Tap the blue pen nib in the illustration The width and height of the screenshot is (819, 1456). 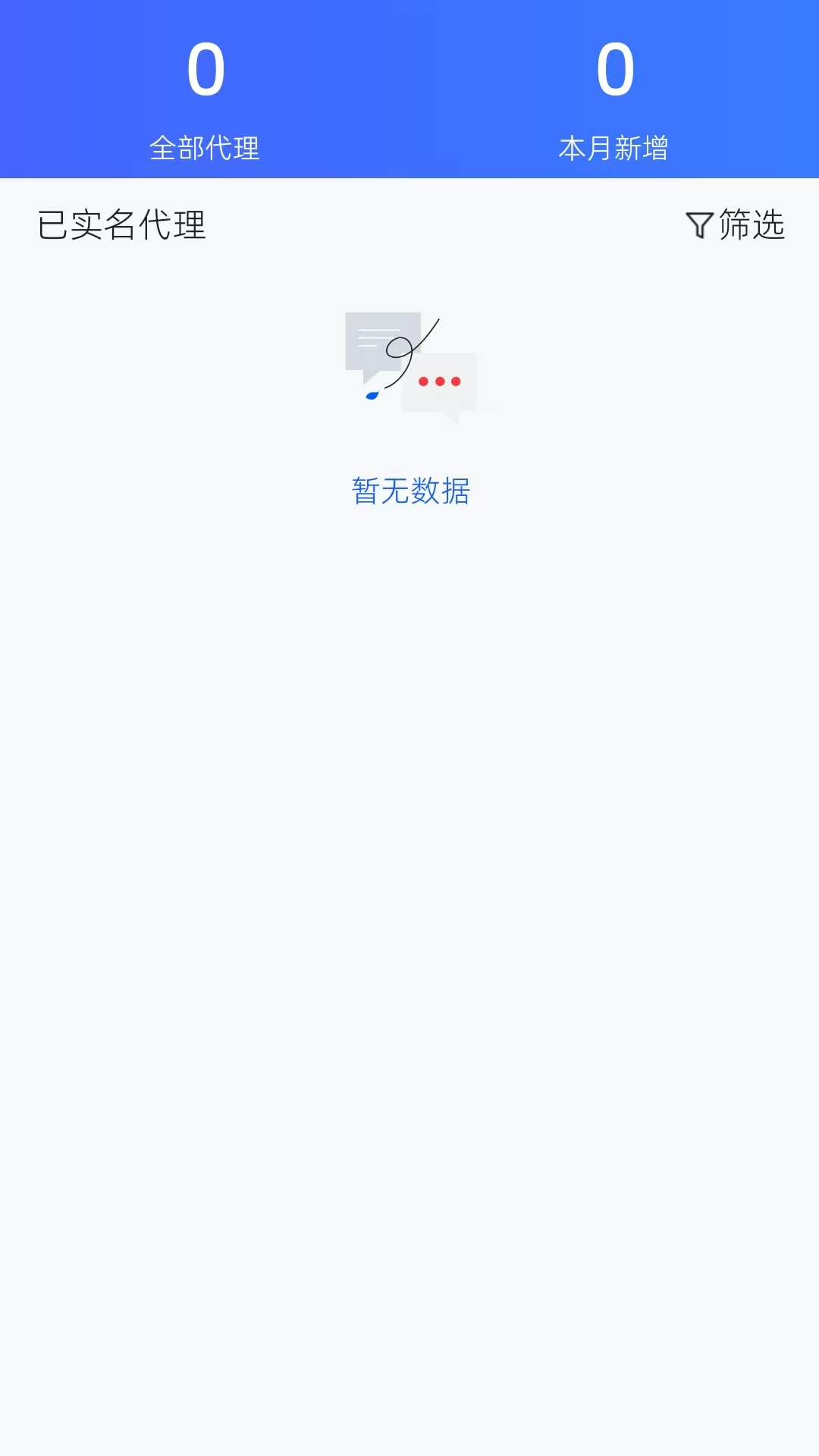(371, 394)
